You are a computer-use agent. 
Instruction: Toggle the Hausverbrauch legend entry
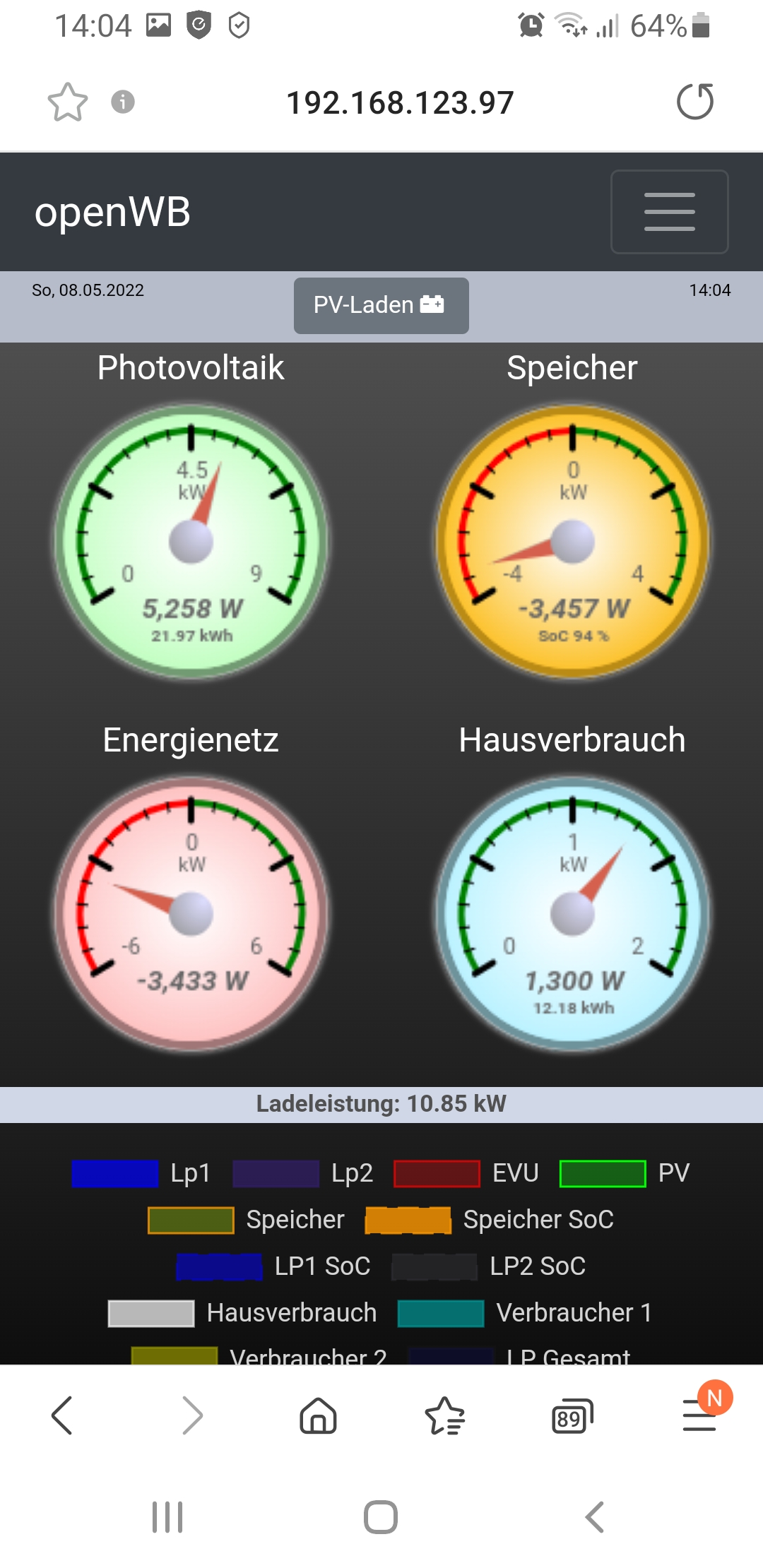[242, 1313]
